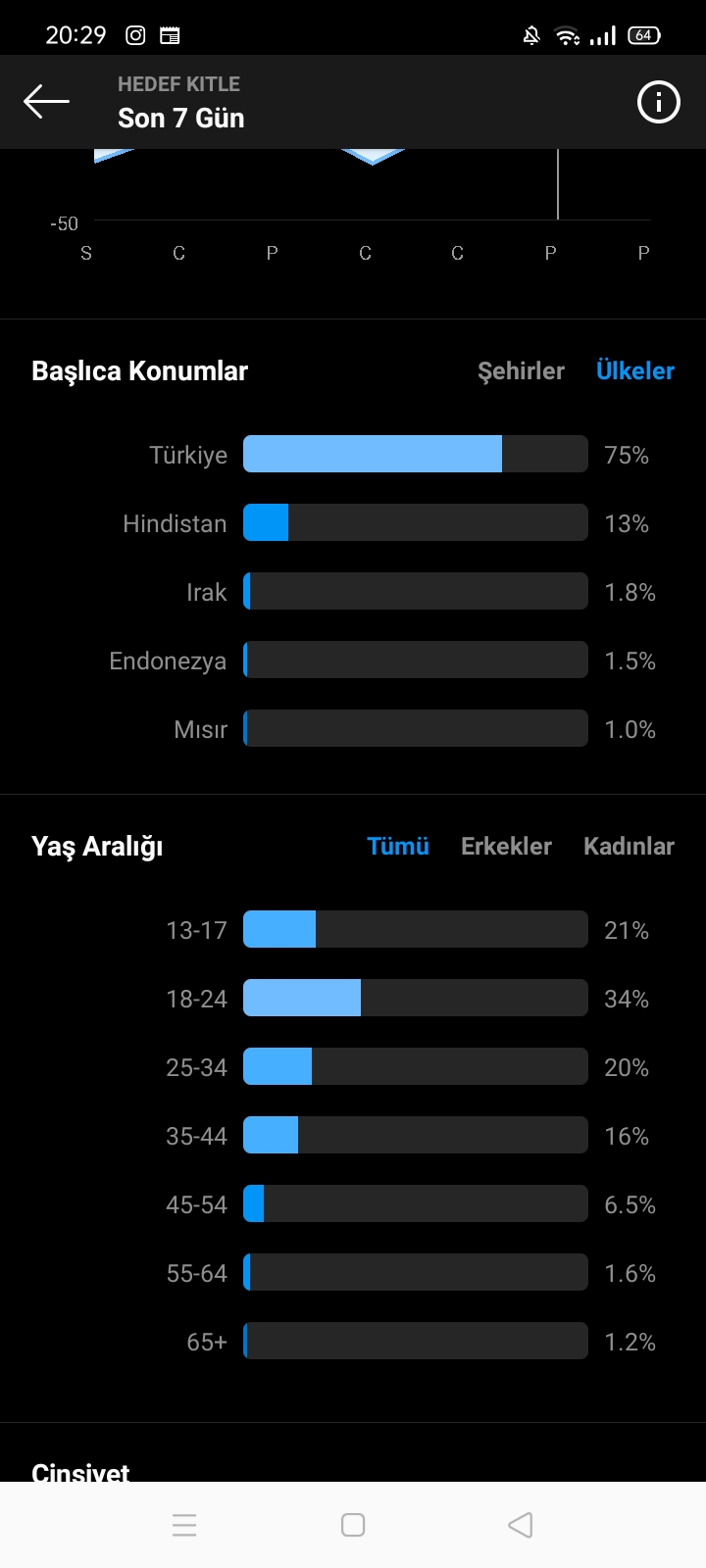706x1568 pixels.
Task: Switch to Şehirler locations tab
Action: [521, 371]
